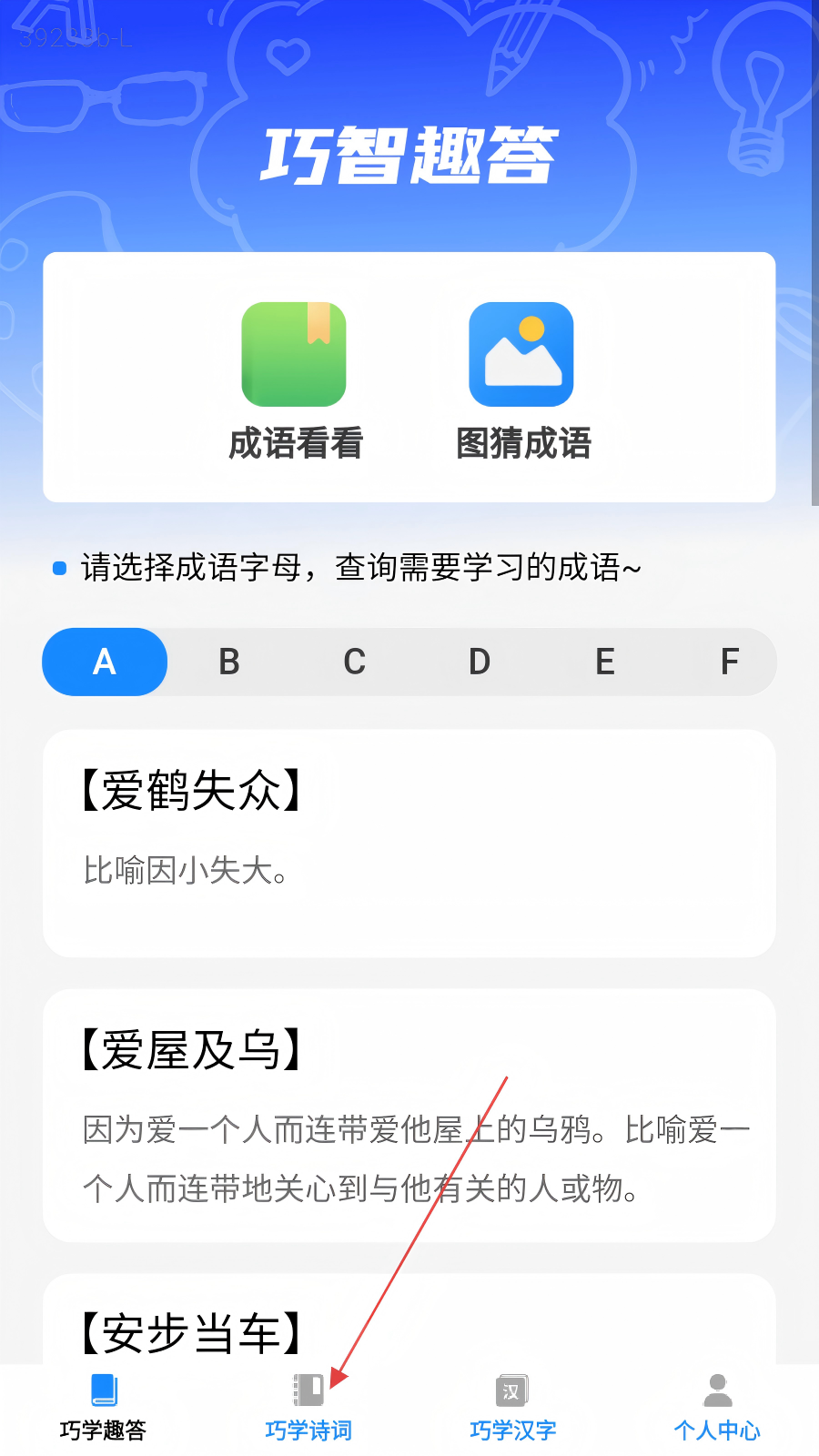Select letter B idiom filter
This screenshot has width=819, height=1456.
pyautogui.click(x=229, y=662)
